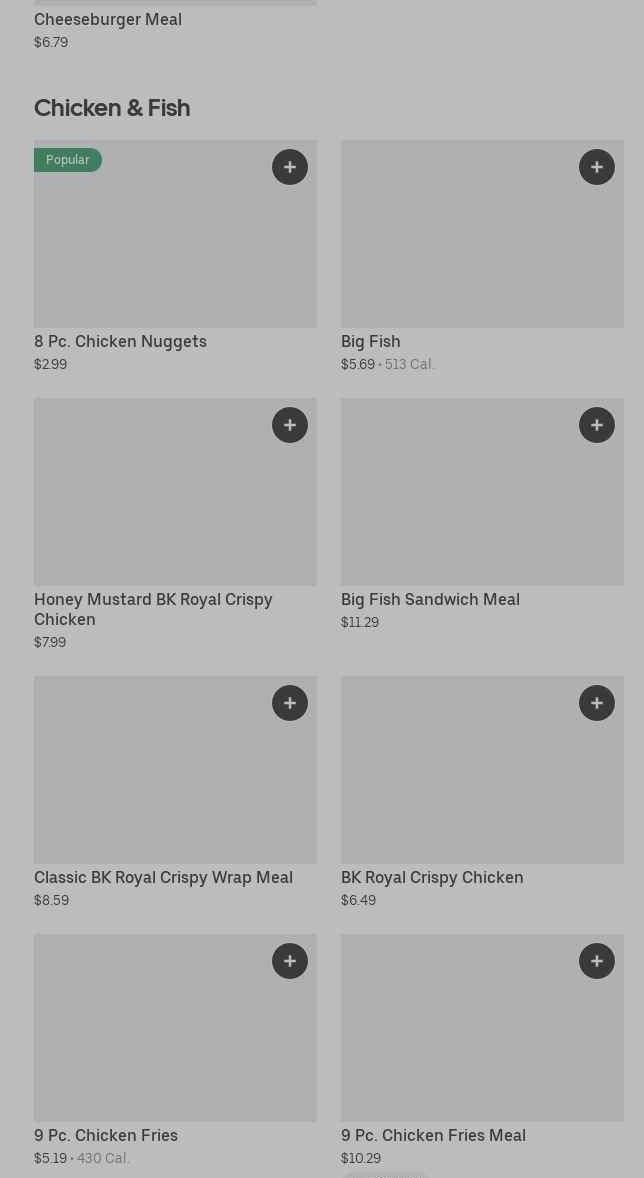Open the Cheeseburger Meal item
The image size is (644, 1178).
(x=108, y=20)
